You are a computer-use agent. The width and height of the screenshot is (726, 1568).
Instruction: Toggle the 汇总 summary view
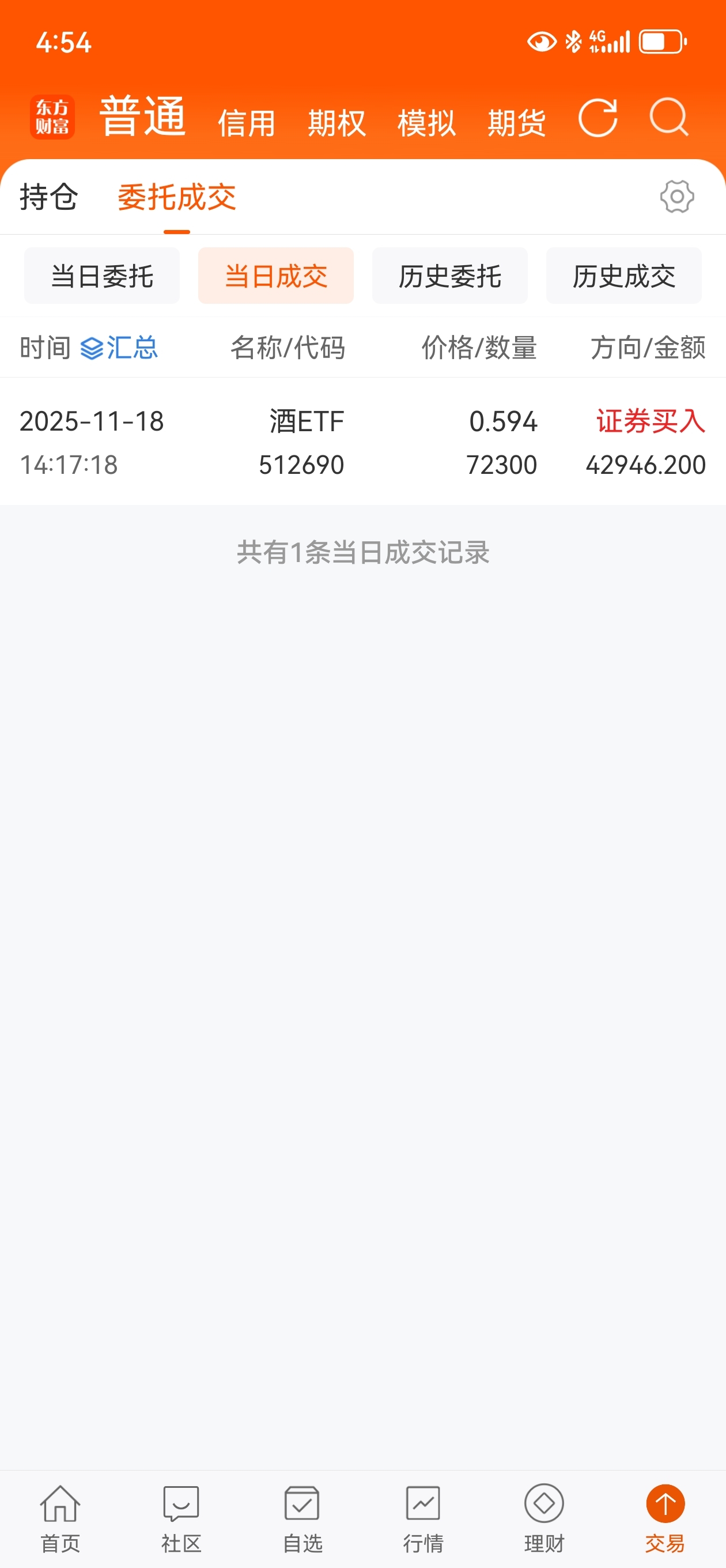[119, 348]
